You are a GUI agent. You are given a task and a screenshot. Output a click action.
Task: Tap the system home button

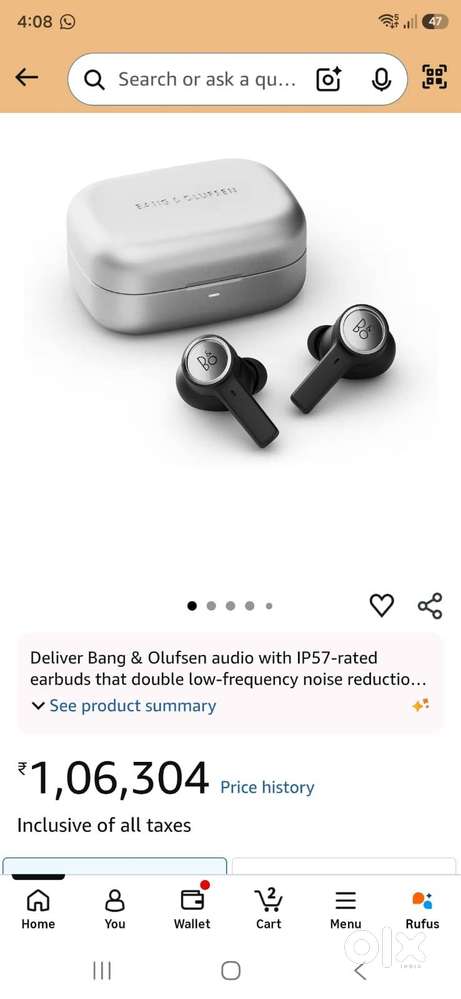click(230, 971)
